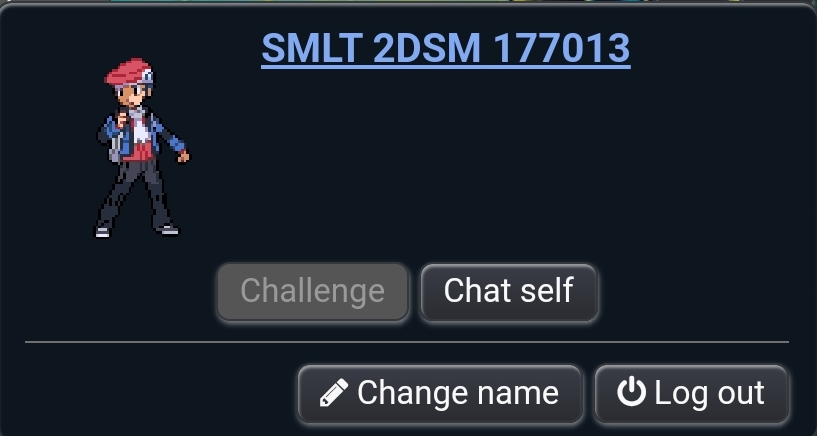Image resolution: width=817 pixels, height=436 pixels.
Task: Log out of the account
Action: pyautogui.click(x=691, y=394)
